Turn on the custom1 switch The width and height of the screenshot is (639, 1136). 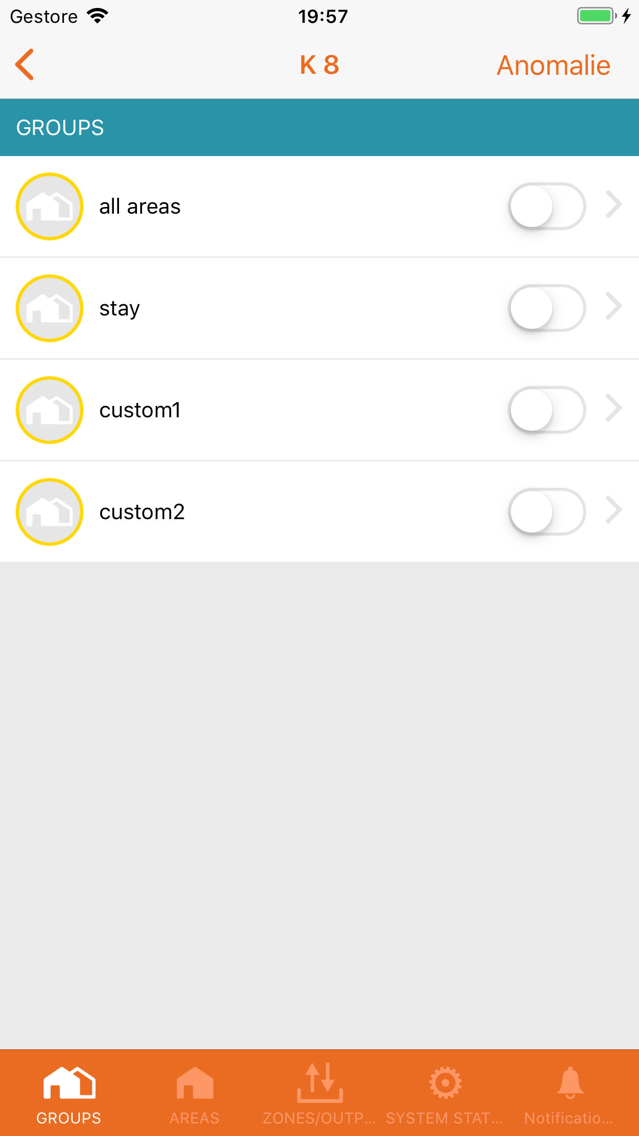tap(547, 410)
